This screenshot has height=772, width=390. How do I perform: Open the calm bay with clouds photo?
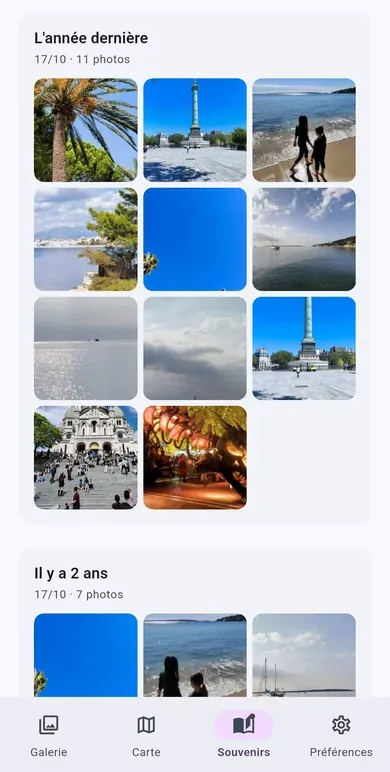[x=304, y=239]
